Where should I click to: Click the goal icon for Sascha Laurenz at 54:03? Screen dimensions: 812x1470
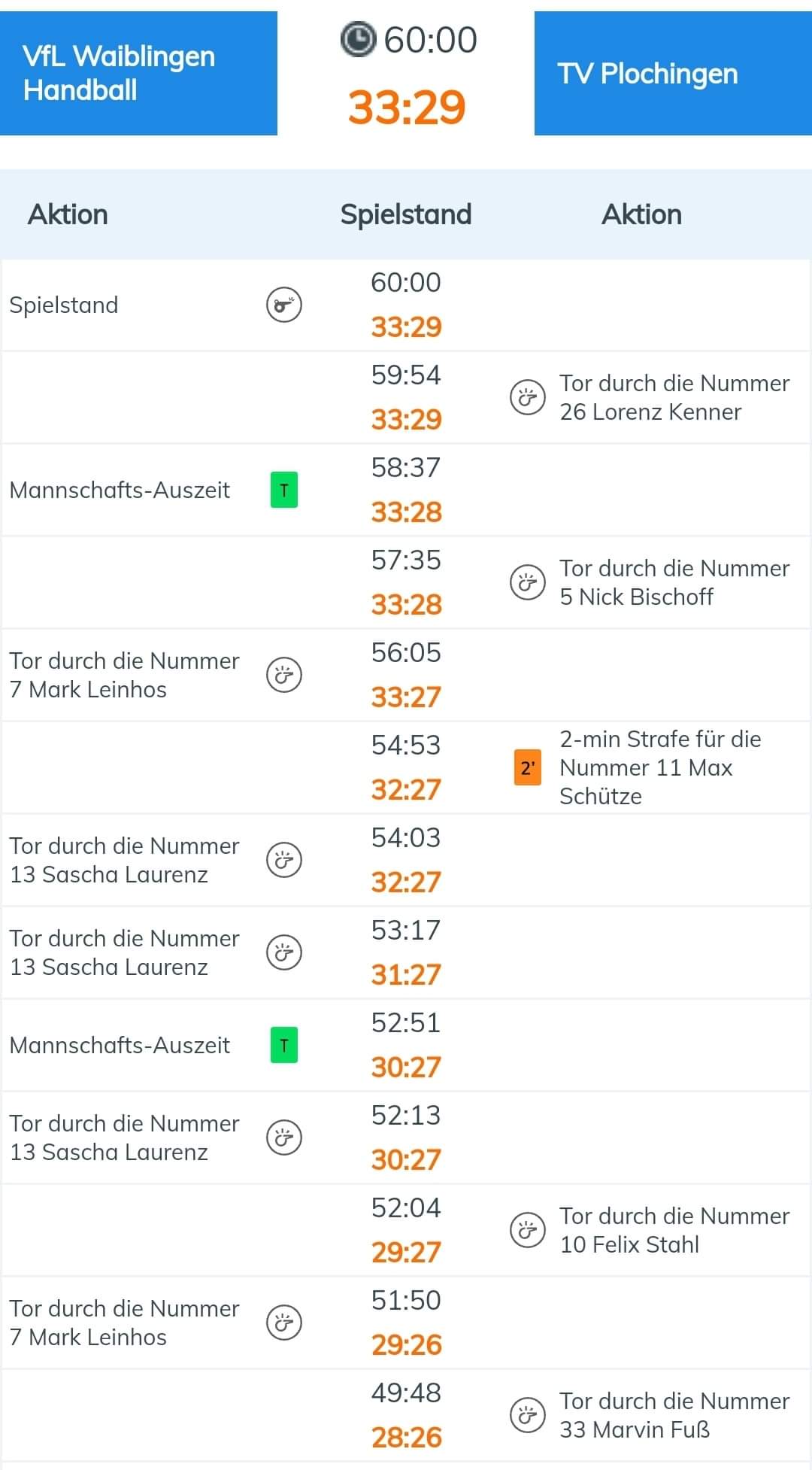[283, 859]
